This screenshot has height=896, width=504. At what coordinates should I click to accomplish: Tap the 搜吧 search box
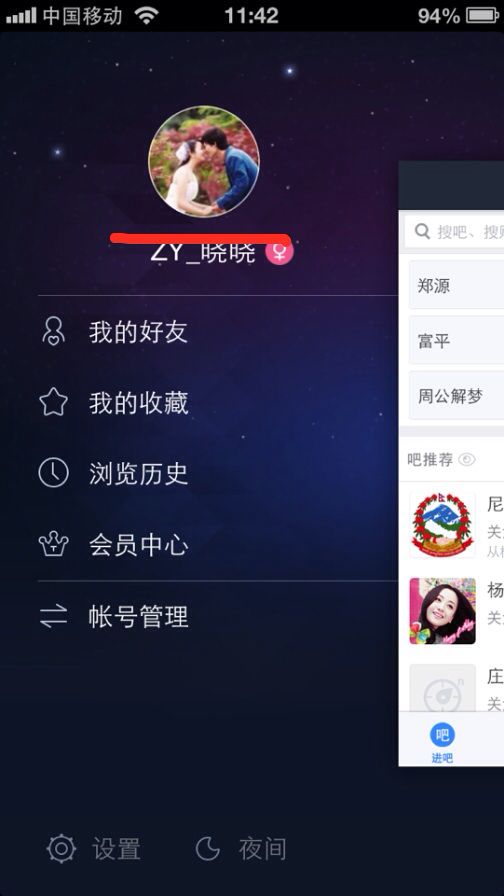[454, 231]
